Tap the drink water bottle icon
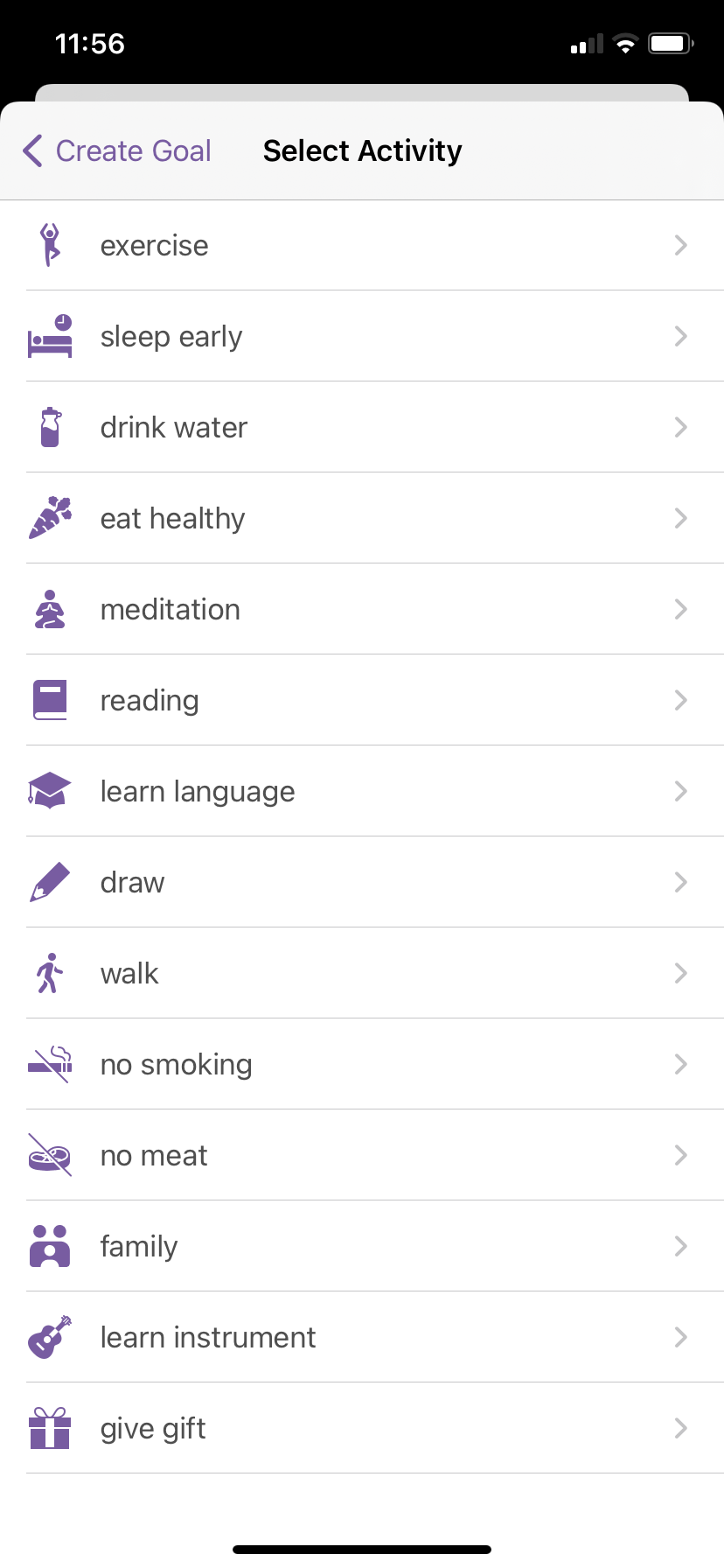 (50, 427)
